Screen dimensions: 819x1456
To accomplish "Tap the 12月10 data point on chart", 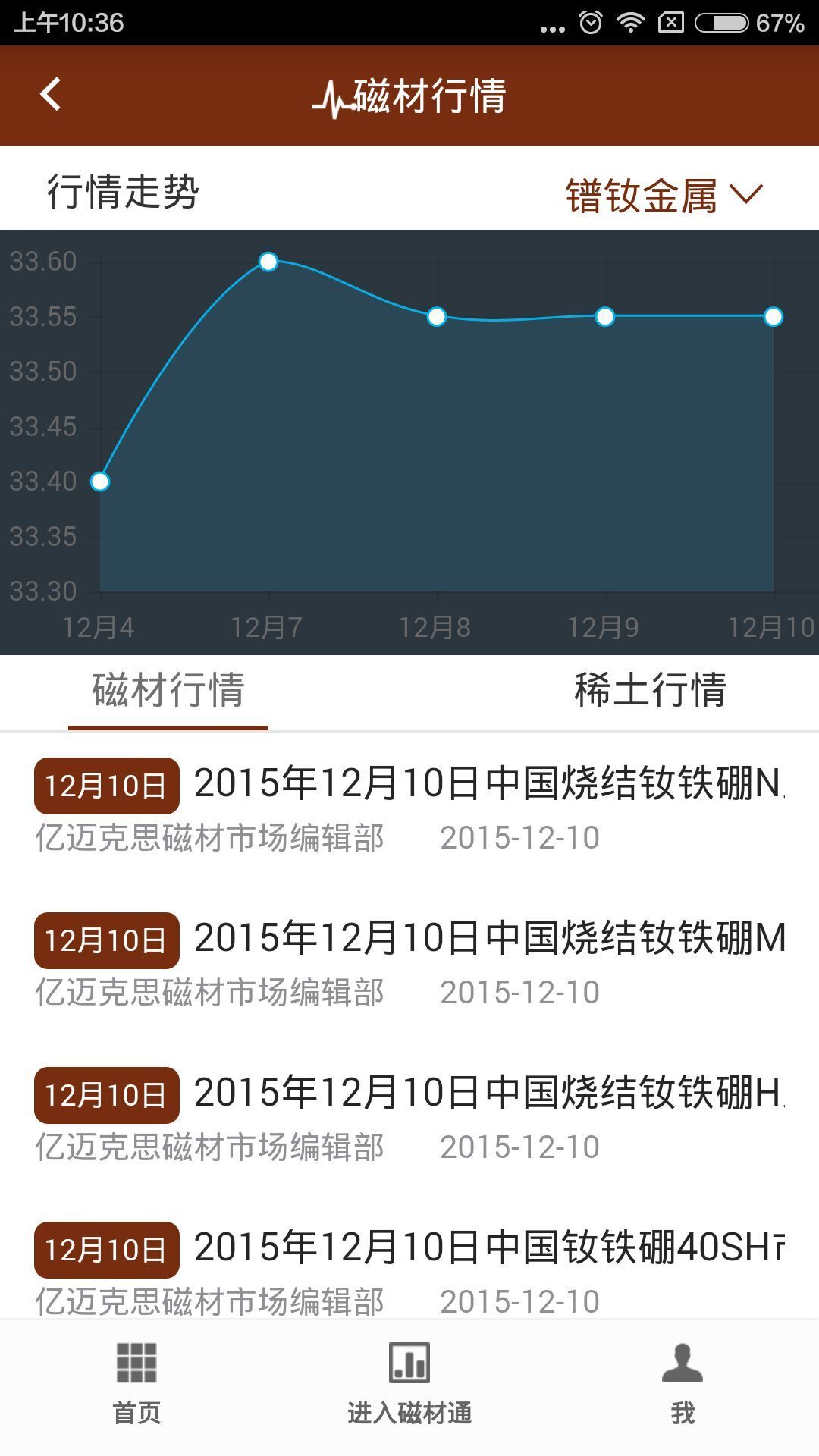I will click(773, 317).
